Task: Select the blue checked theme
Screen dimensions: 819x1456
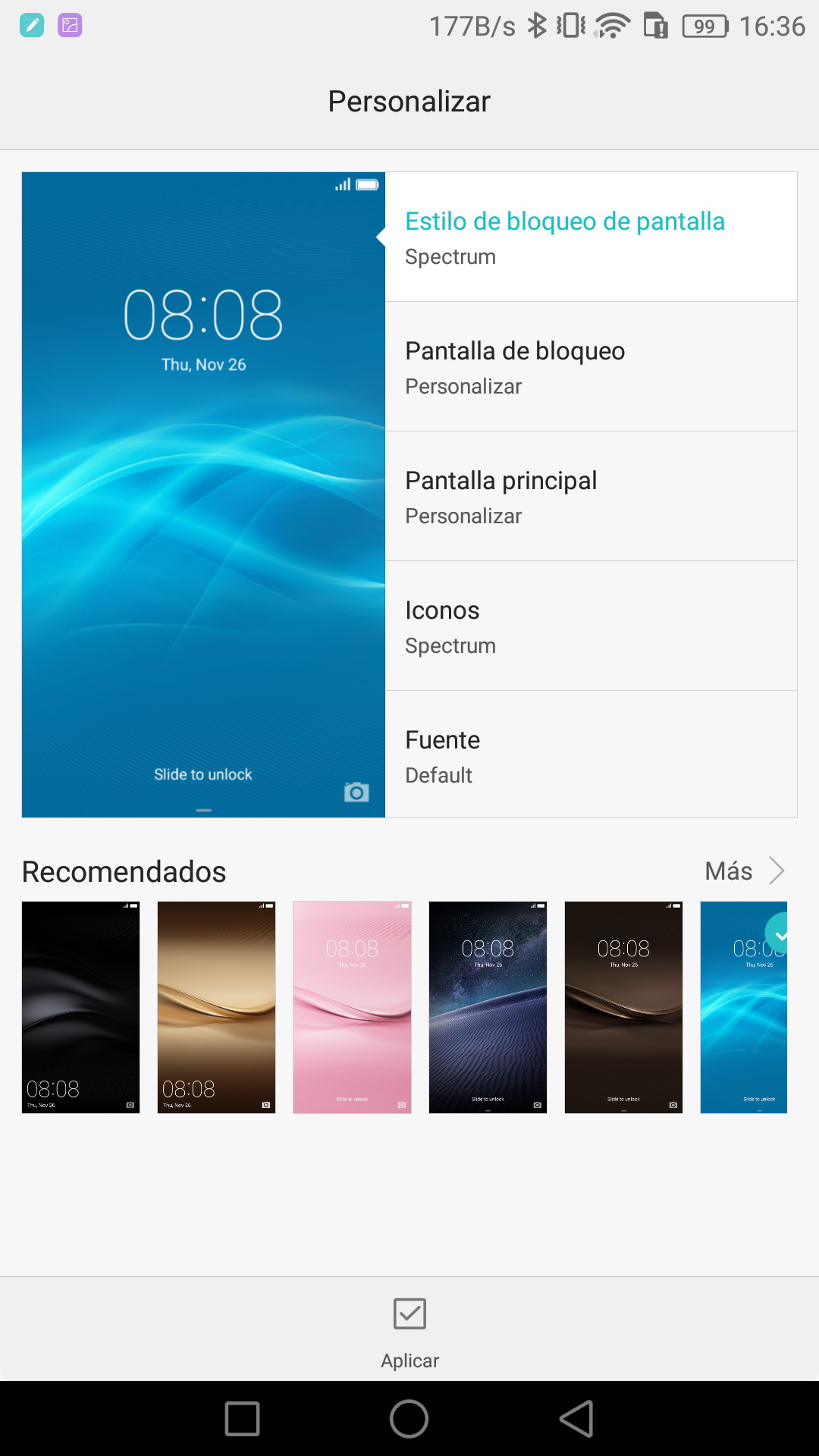Action: tap(744, 1007)
